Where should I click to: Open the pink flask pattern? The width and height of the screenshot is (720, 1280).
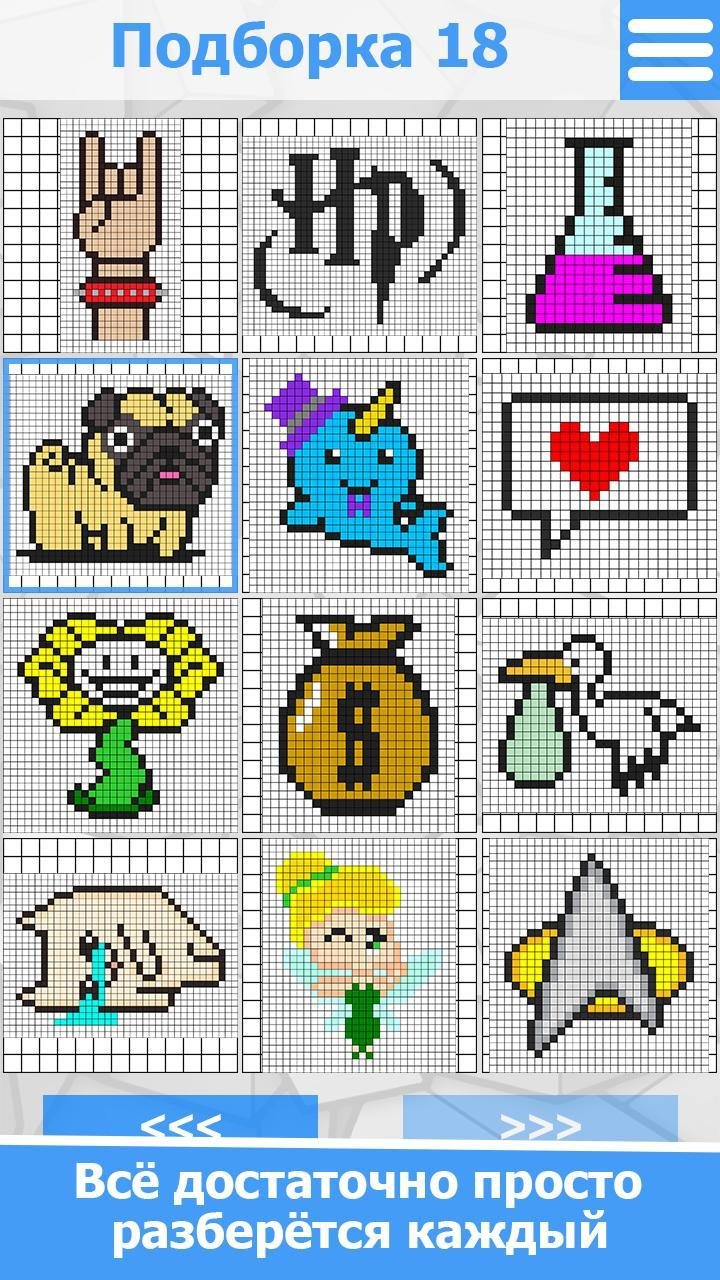(x=599, y=234)
